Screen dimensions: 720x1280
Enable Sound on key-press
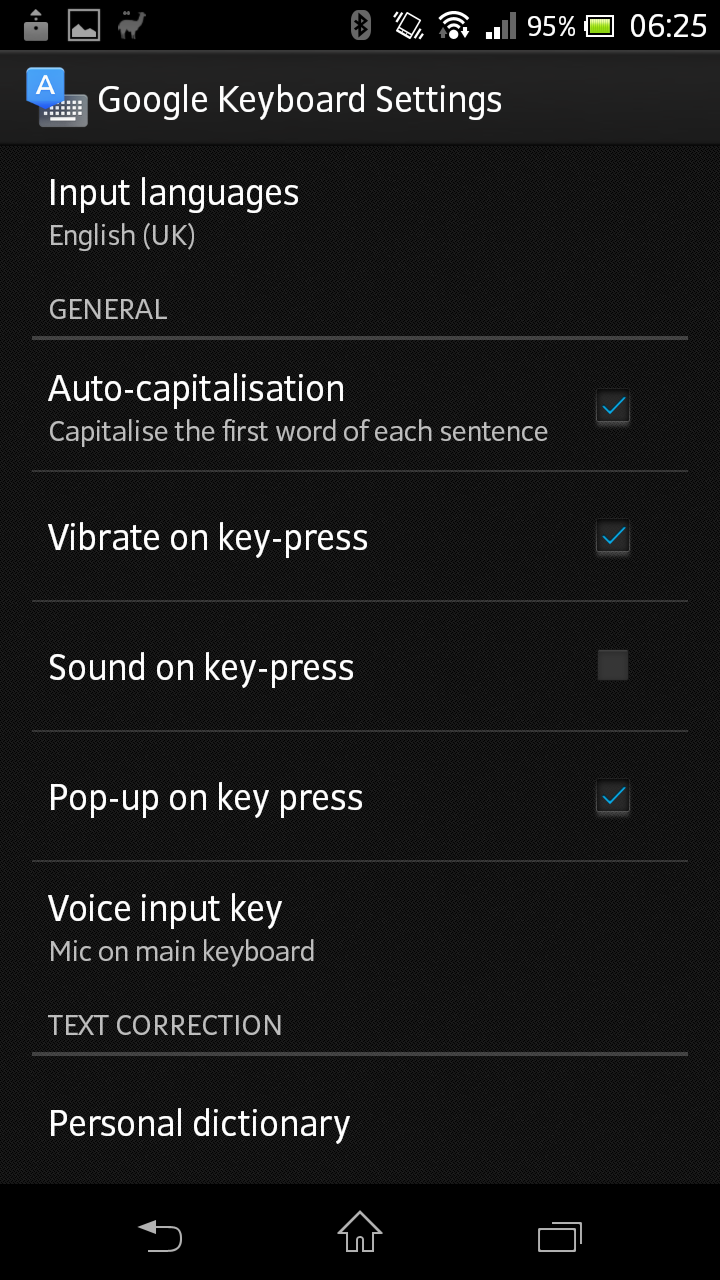[x=612, y=666]
